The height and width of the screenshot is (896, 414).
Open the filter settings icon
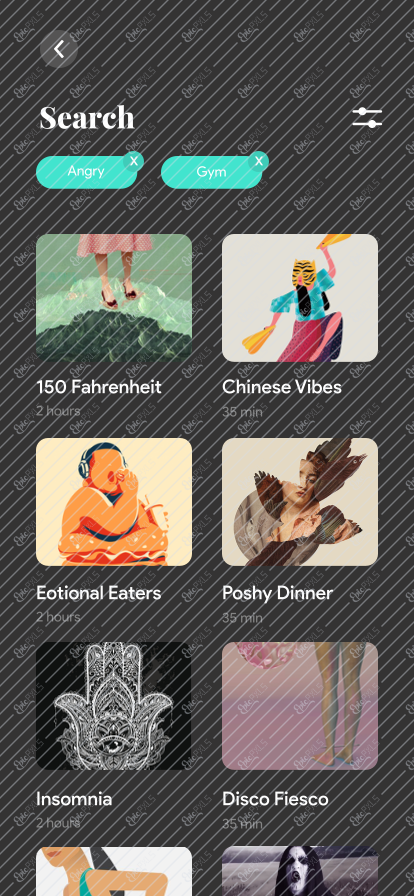coord(367,118)
